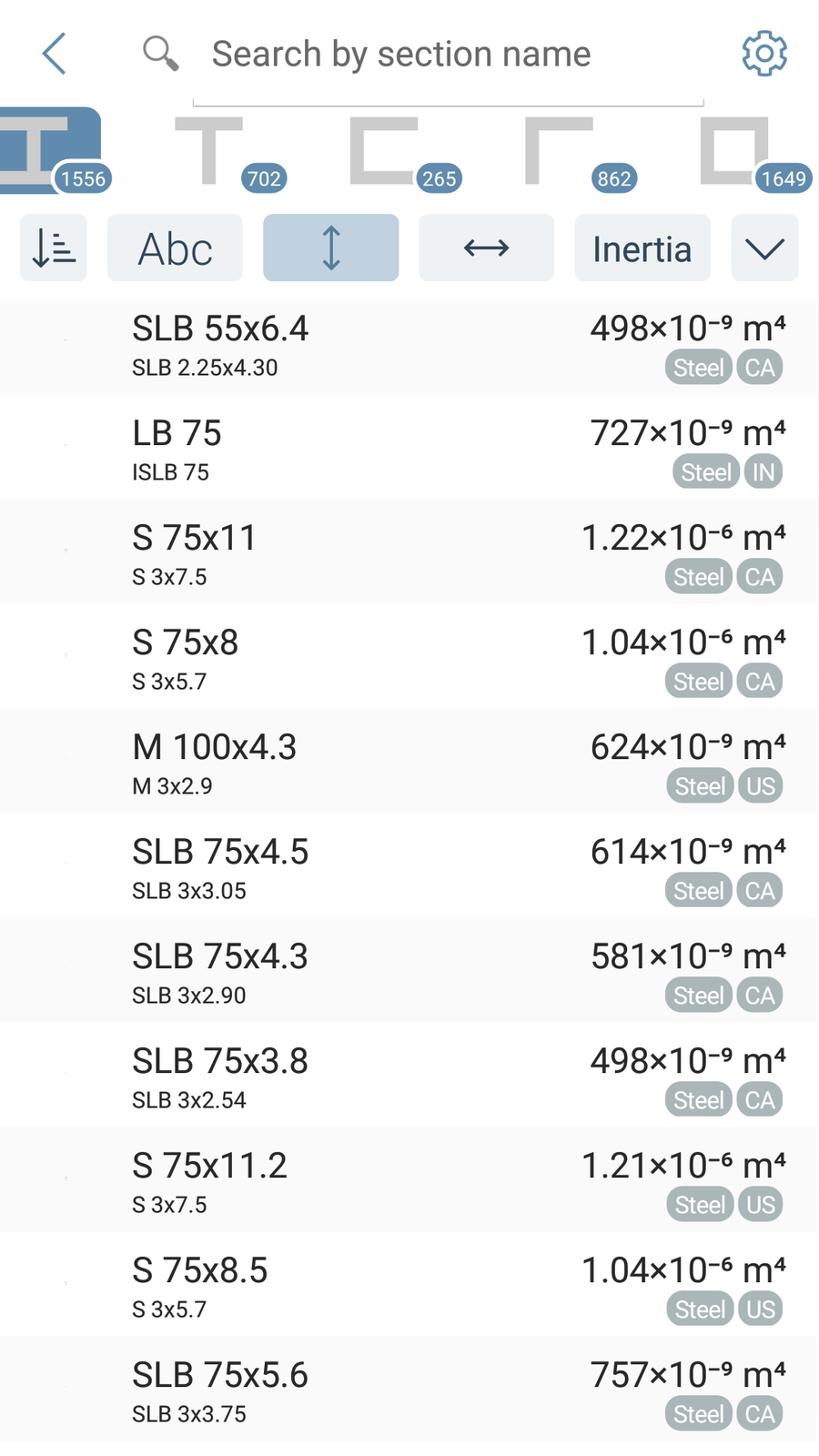Screen dimensions: 819x1456
Task: Toggle the sort order button
Action: (x=54, y=248)
